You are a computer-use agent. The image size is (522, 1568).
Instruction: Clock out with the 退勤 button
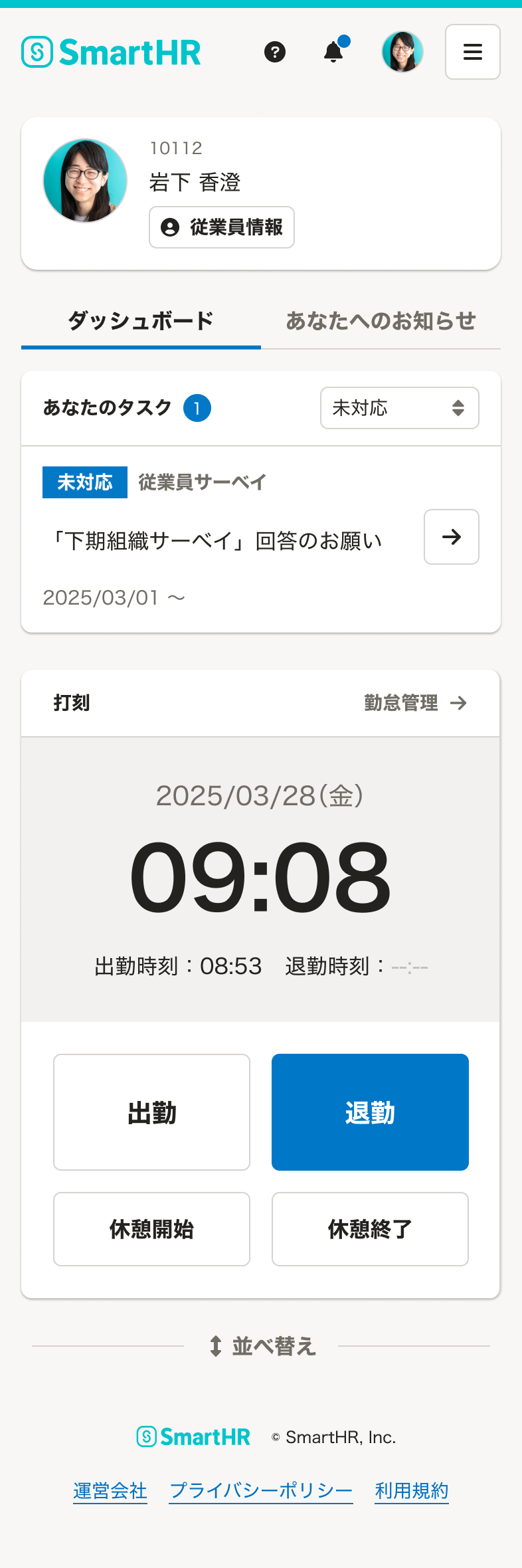[370, 1112]
